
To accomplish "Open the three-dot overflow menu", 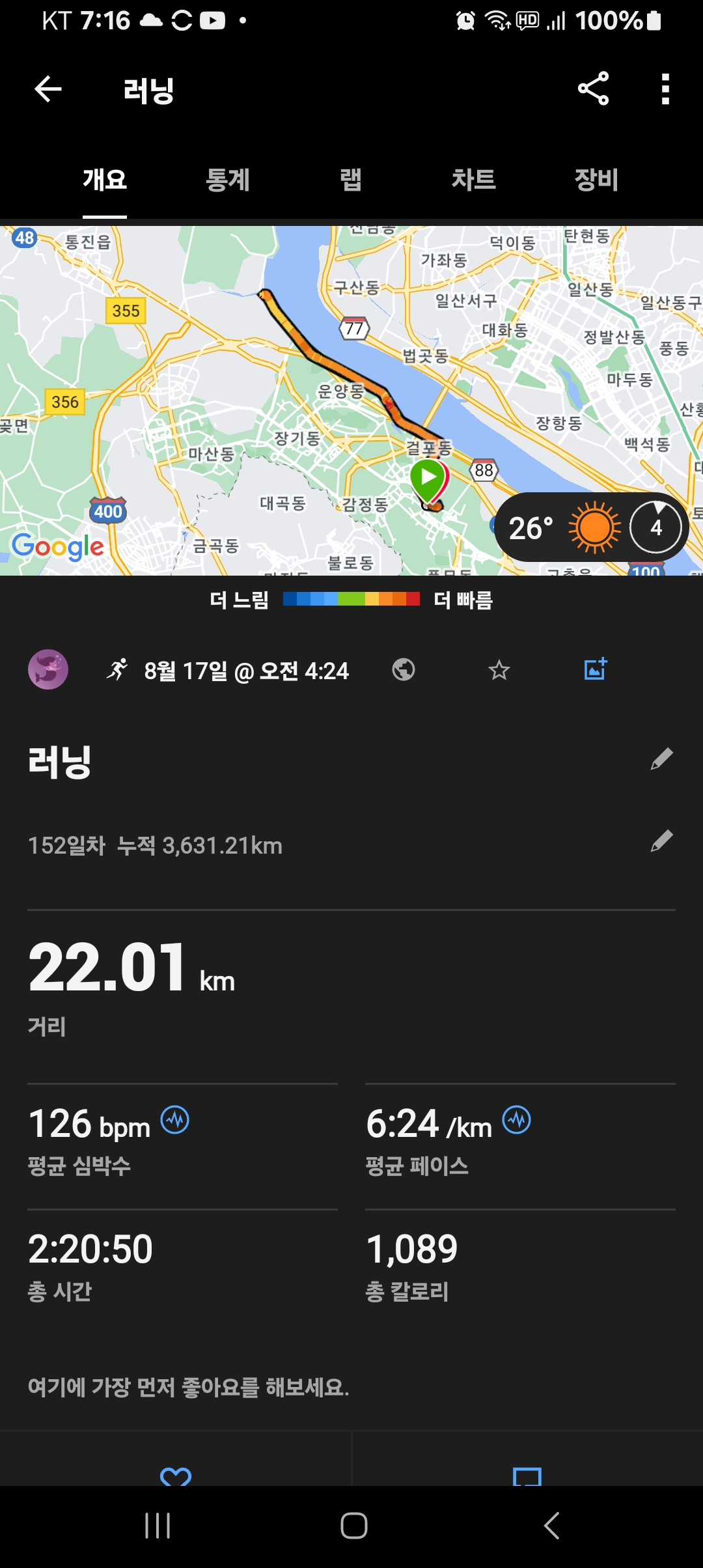I will (665, 89).
